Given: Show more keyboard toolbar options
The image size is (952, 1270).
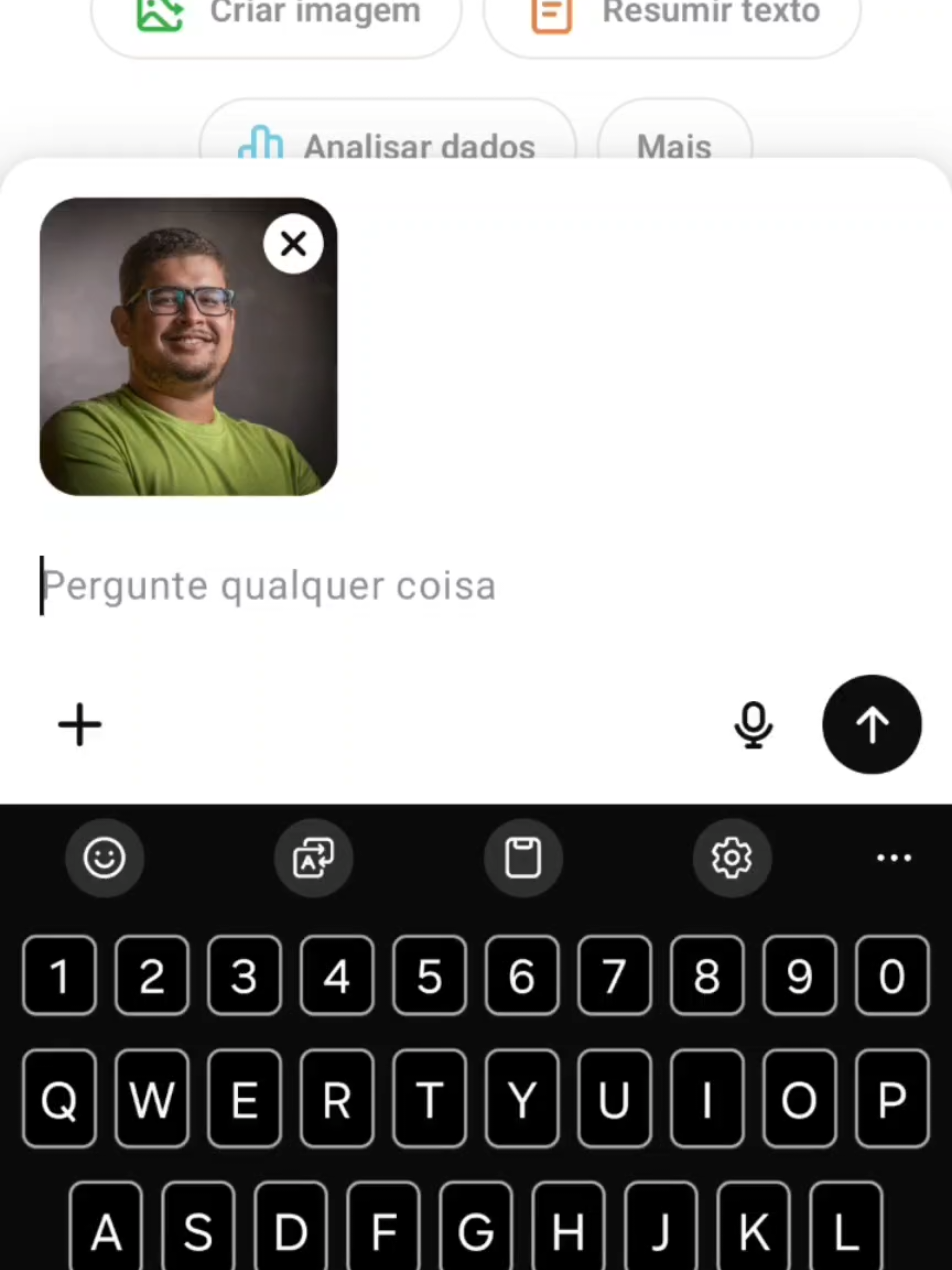Looking at the screenshot, I should click(x=893, y=857).
